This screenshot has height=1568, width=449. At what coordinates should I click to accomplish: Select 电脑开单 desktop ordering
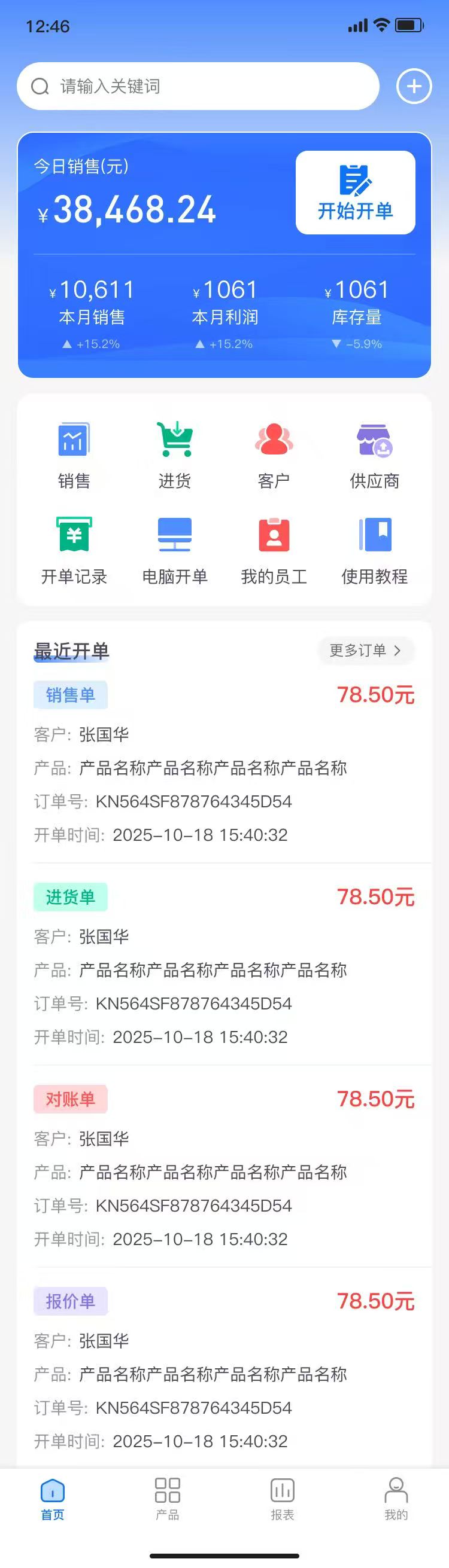175,551
